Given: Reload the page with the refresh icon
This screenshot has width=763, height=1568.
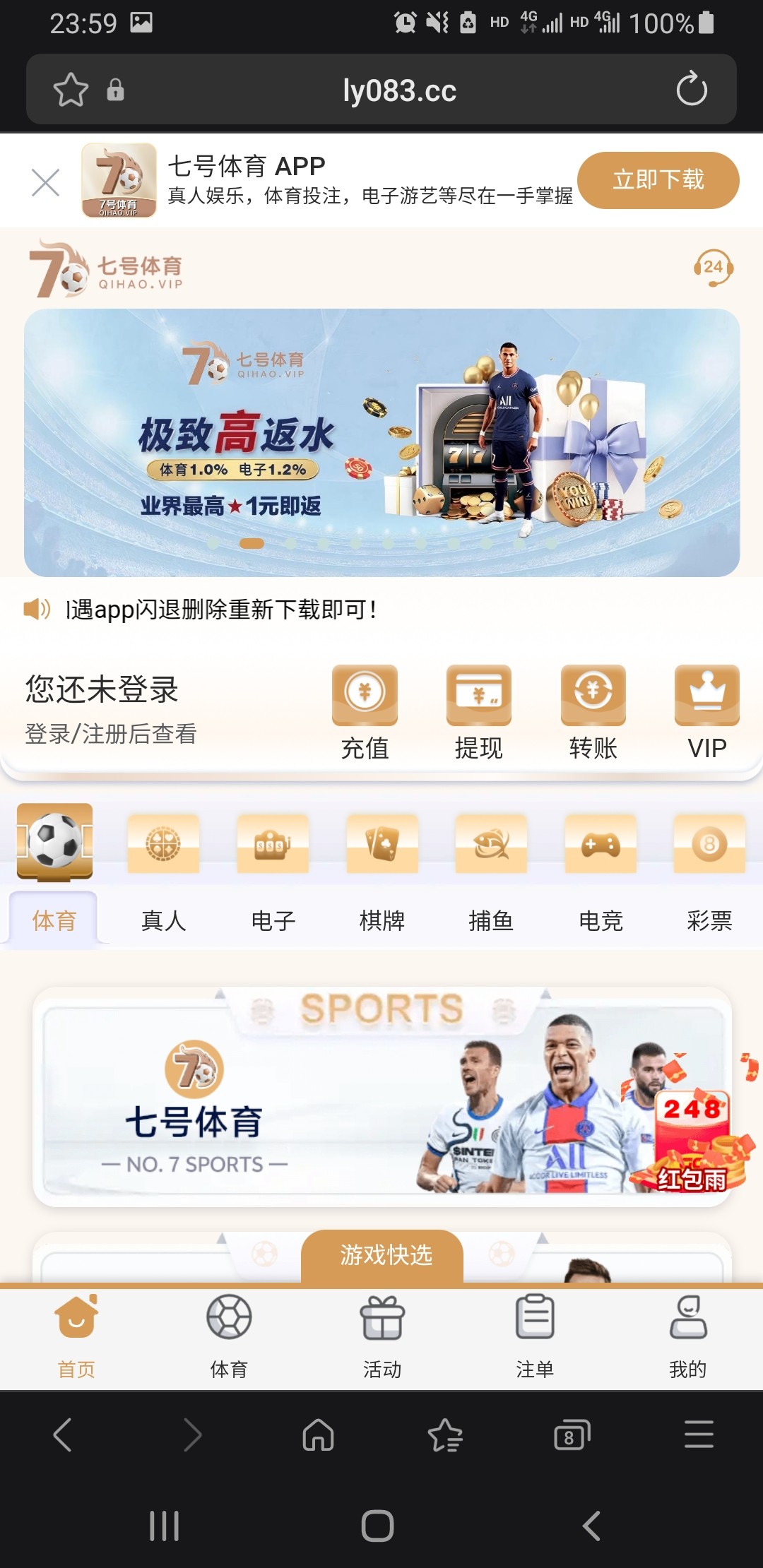Looking at the screenshot, I should 690,90.
